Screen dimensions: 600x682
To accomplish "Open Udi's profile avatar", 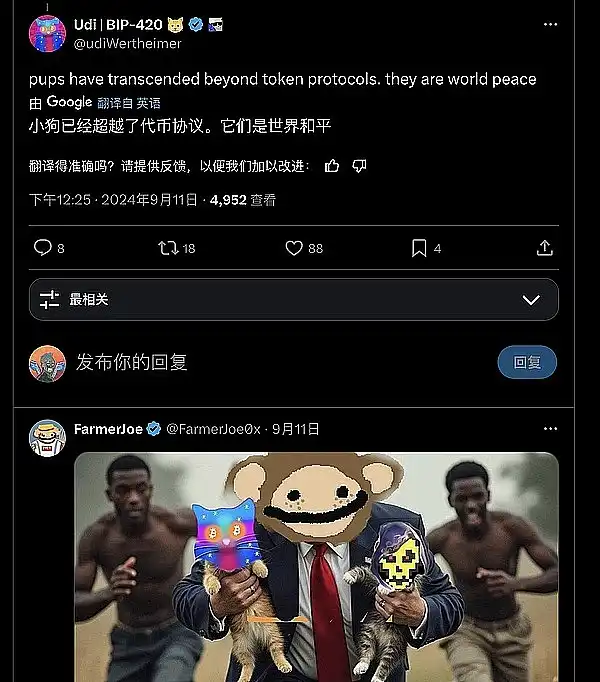I will (46, 33).
